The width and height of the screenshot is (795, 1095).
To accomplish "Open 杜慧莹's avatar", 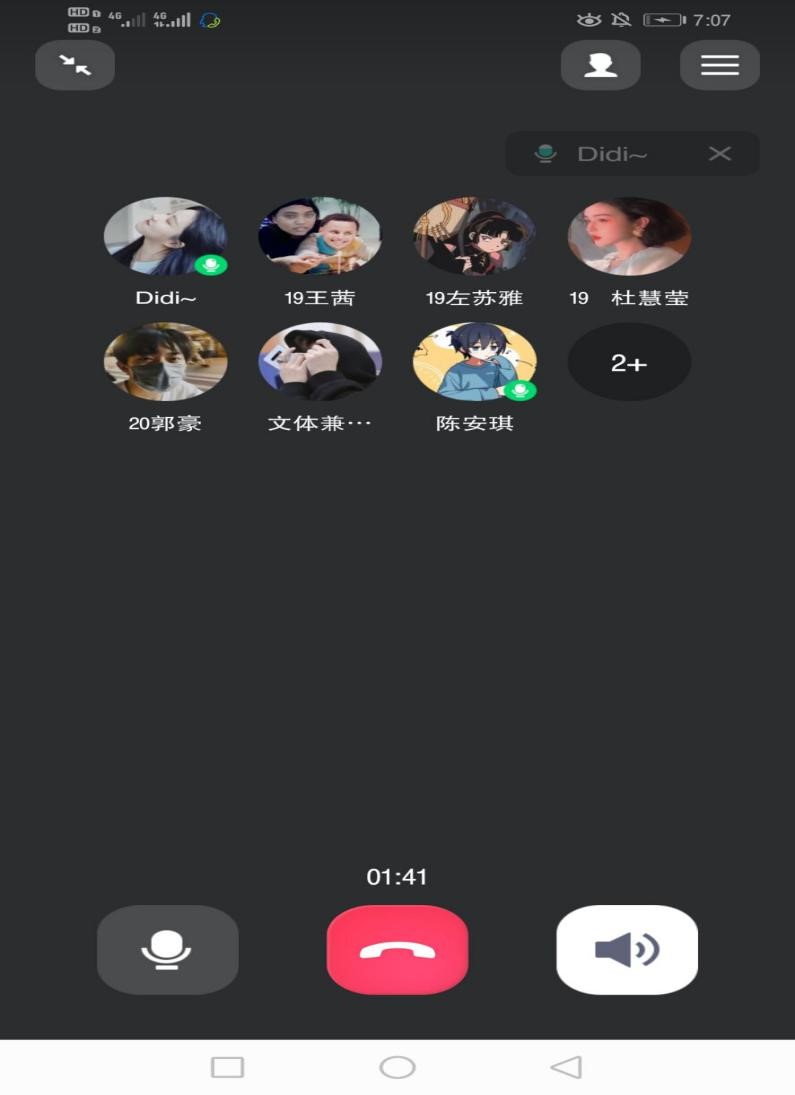I will [629, 236].
